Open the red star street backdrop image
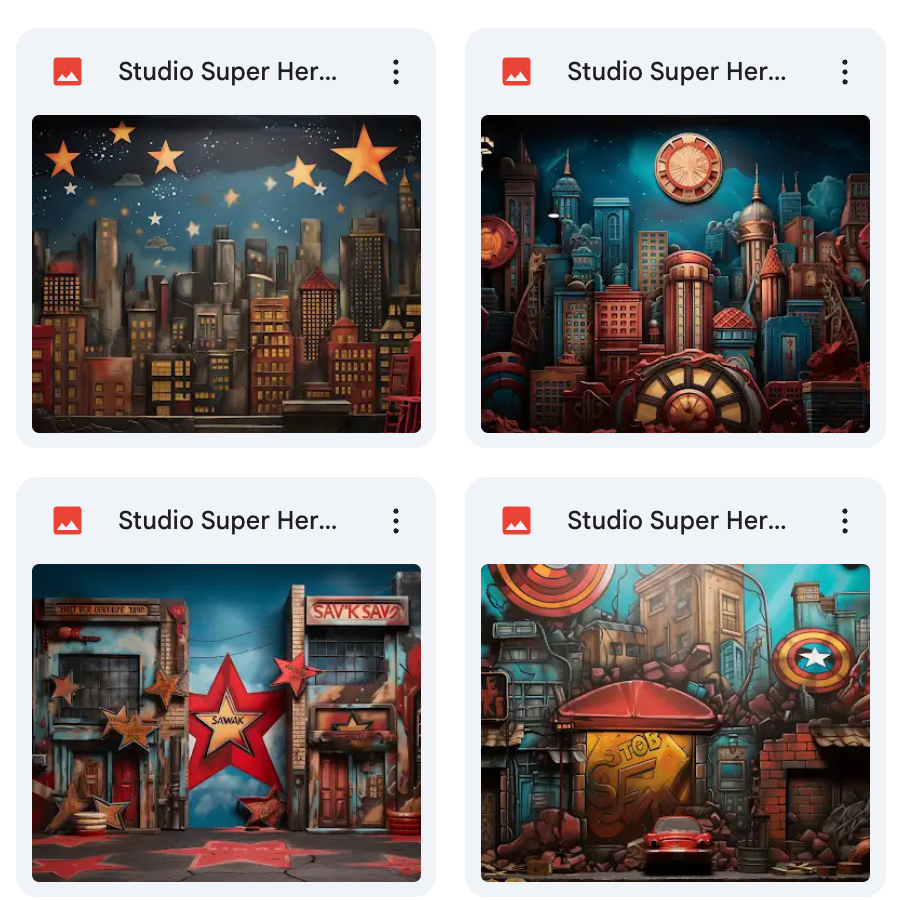 click(x=226, y=722)
